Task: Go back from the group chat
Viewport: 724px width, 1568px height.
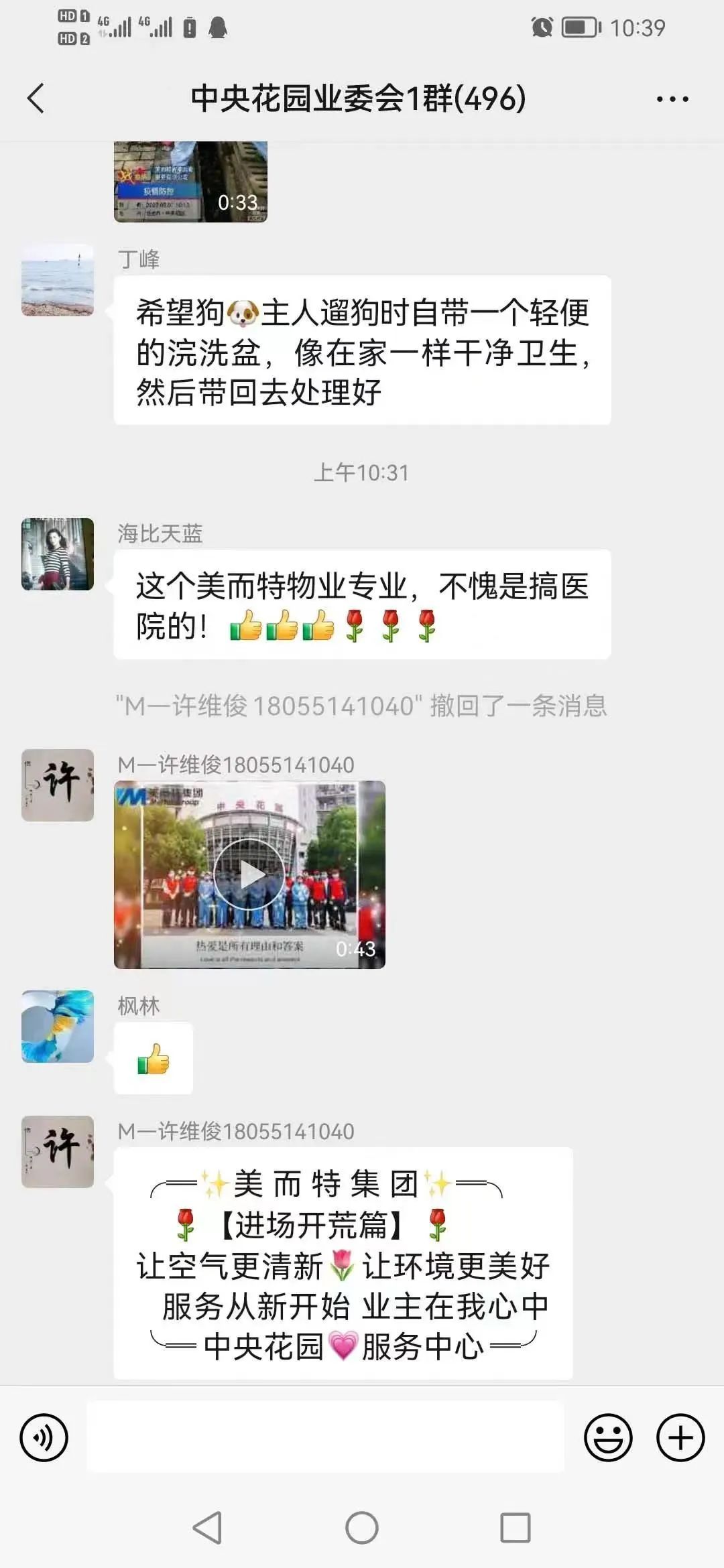Action: [x=36, y=99]
